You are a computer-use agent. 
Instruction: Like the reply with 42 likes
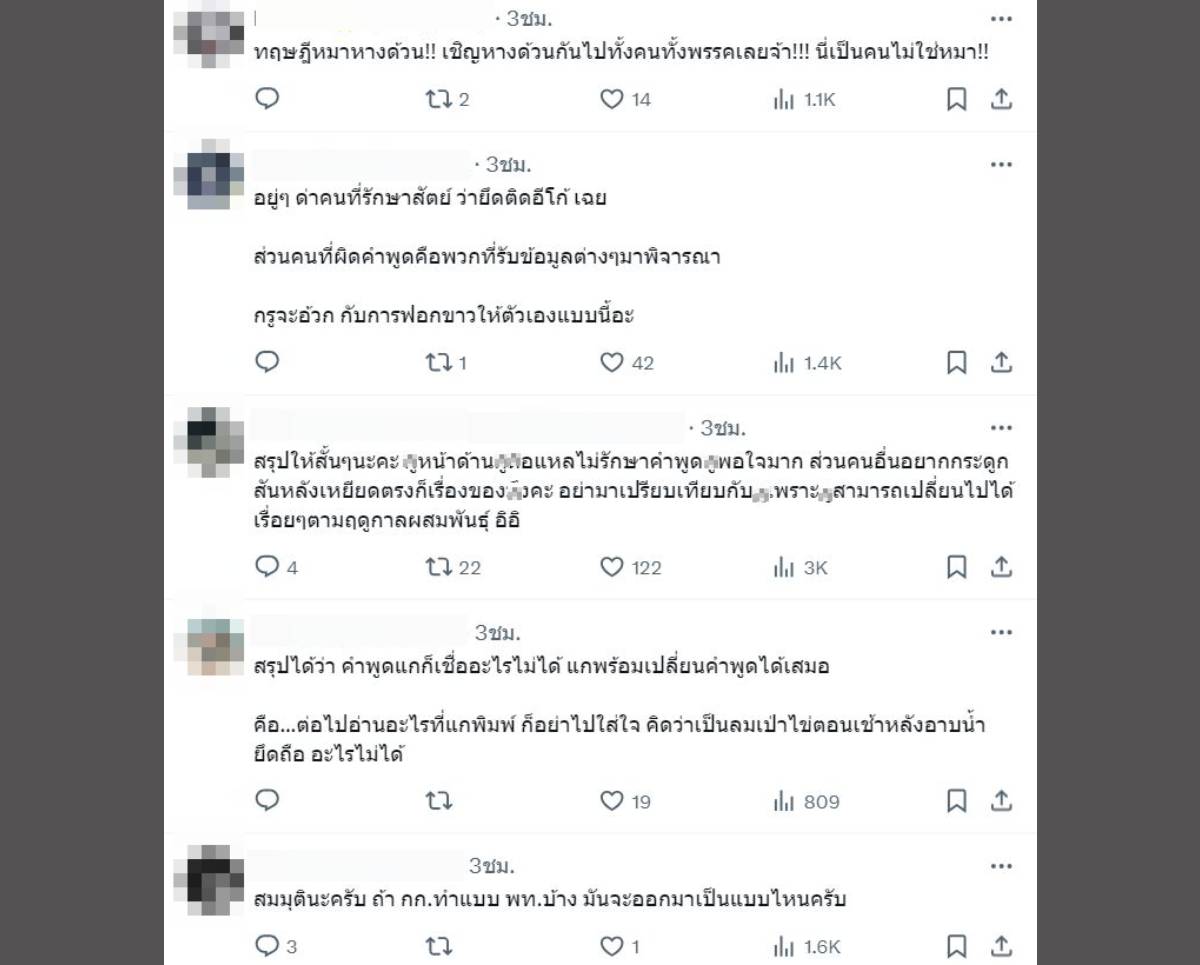coord(611,362)
